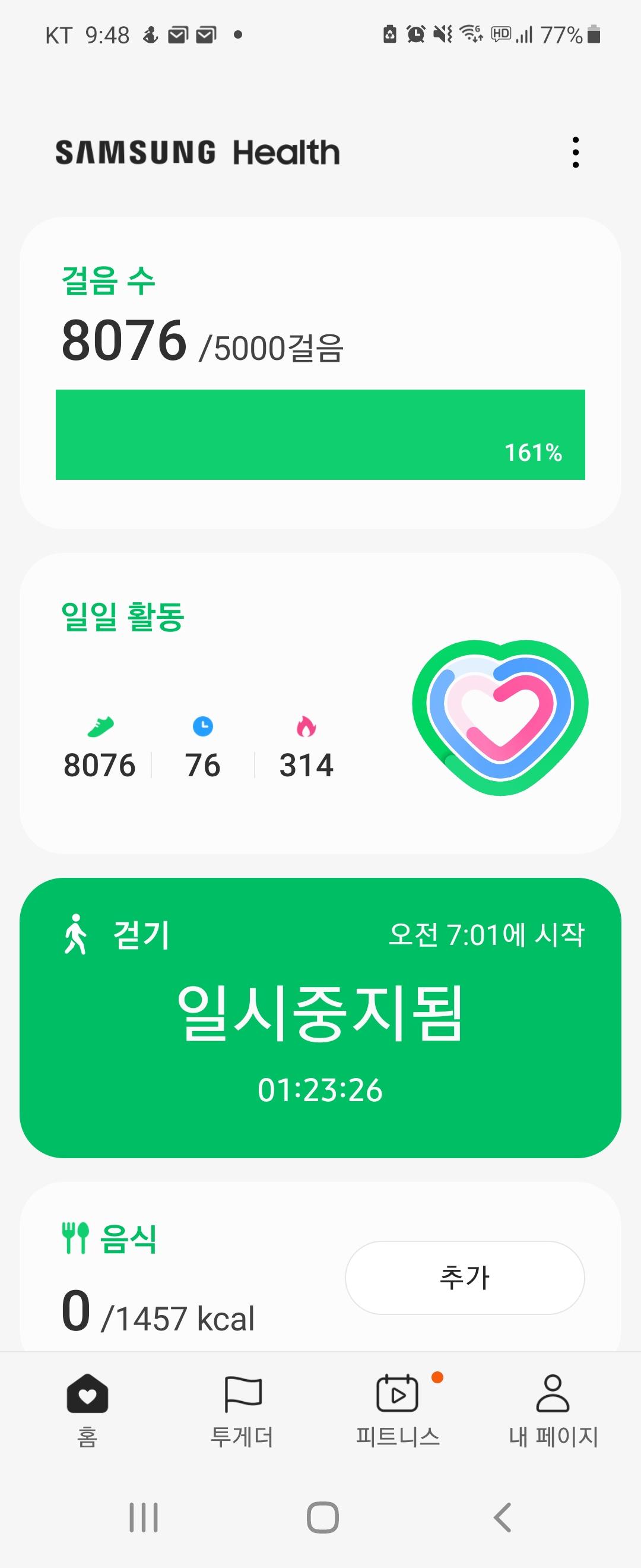Open the 내 페이지 tab
The width and height of the screenshot is (641, 1568).
click(553, 1412)
